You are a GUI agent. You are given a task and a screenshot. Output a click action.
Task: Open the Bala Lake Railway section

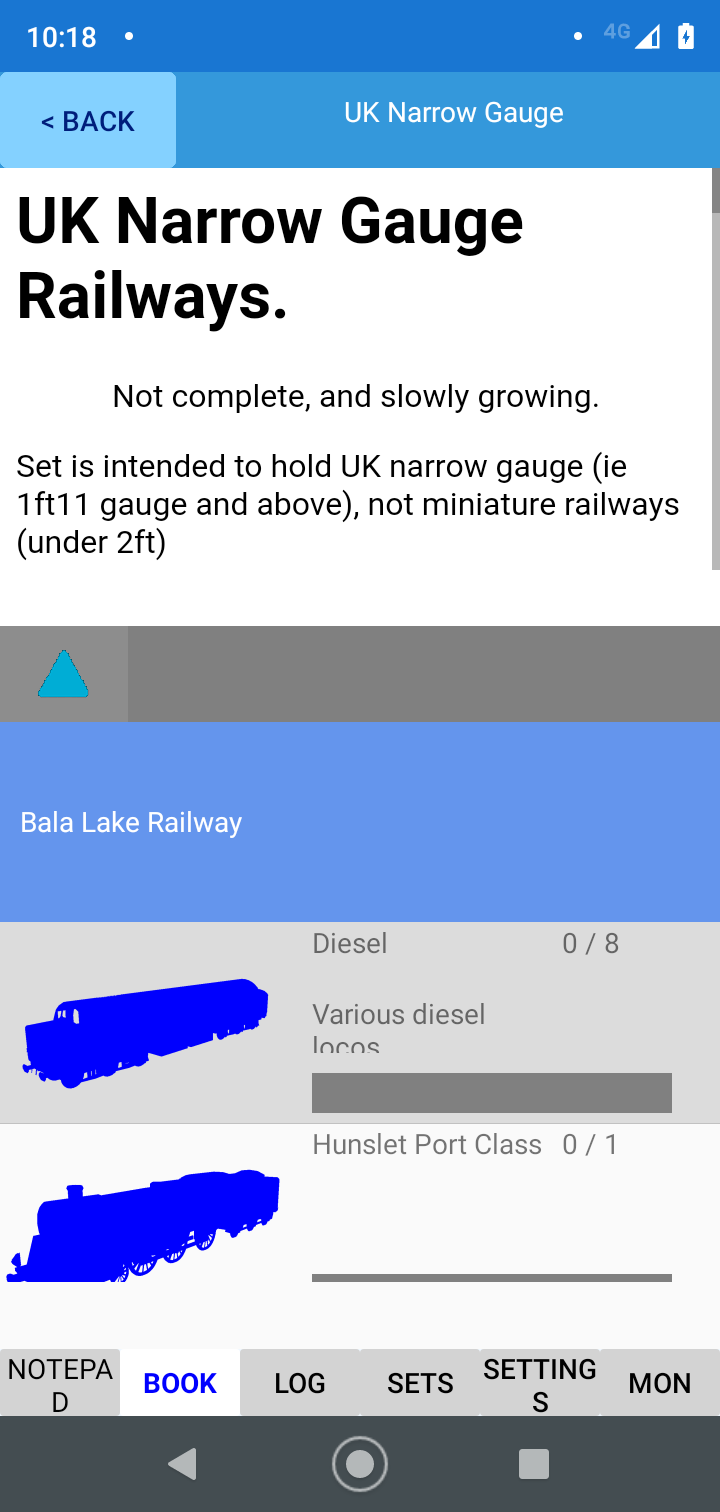click(360, 822)
